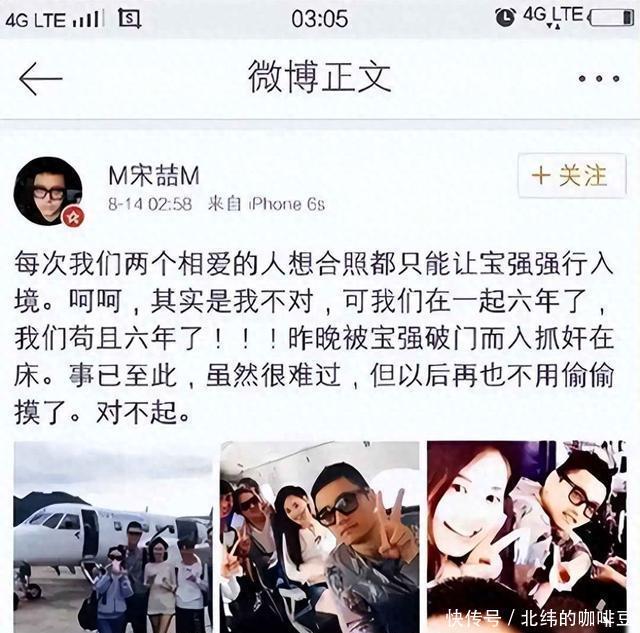Open the three-dot overflow menu
This screenshot has height=633, width=640.
[x=599, y=79]
